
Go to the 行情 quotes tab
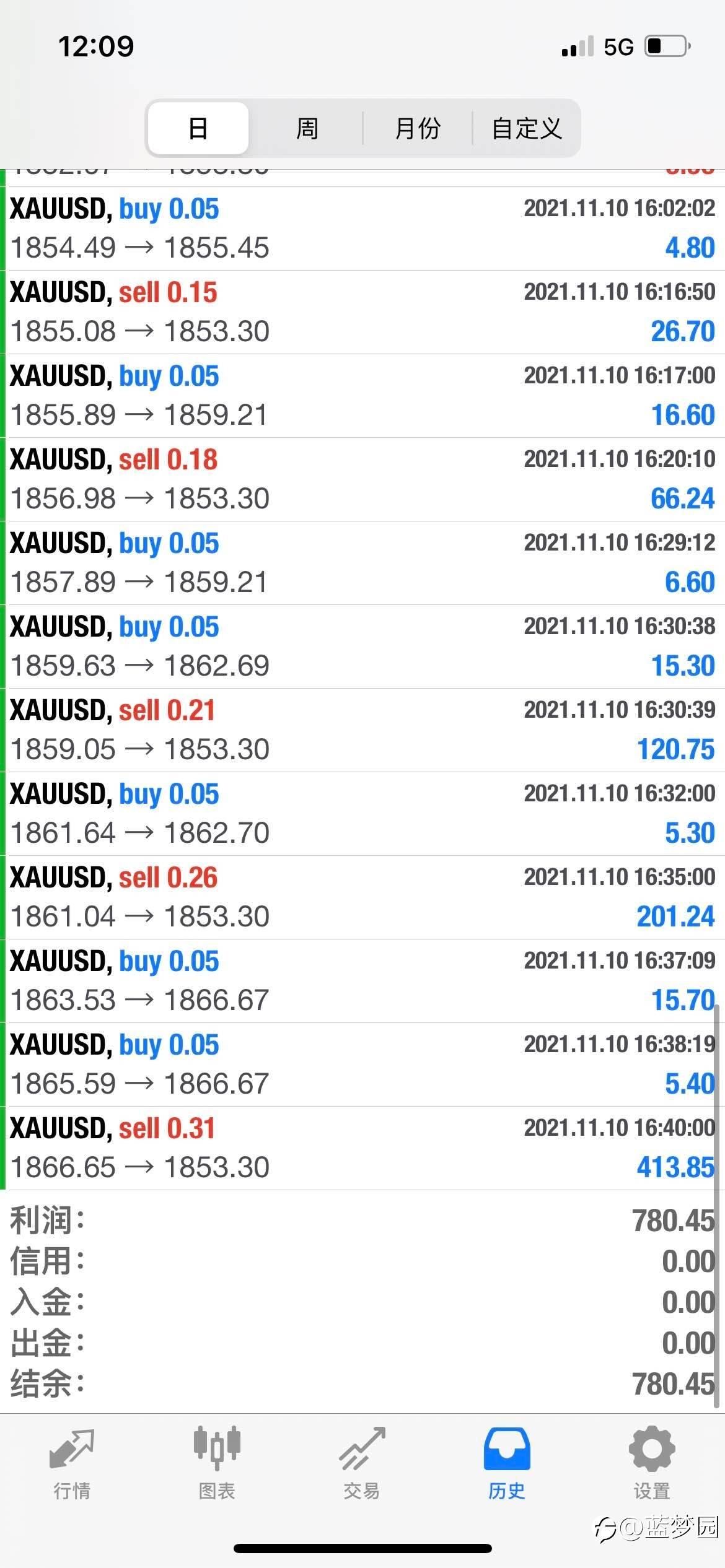[x=72, y=1464]
